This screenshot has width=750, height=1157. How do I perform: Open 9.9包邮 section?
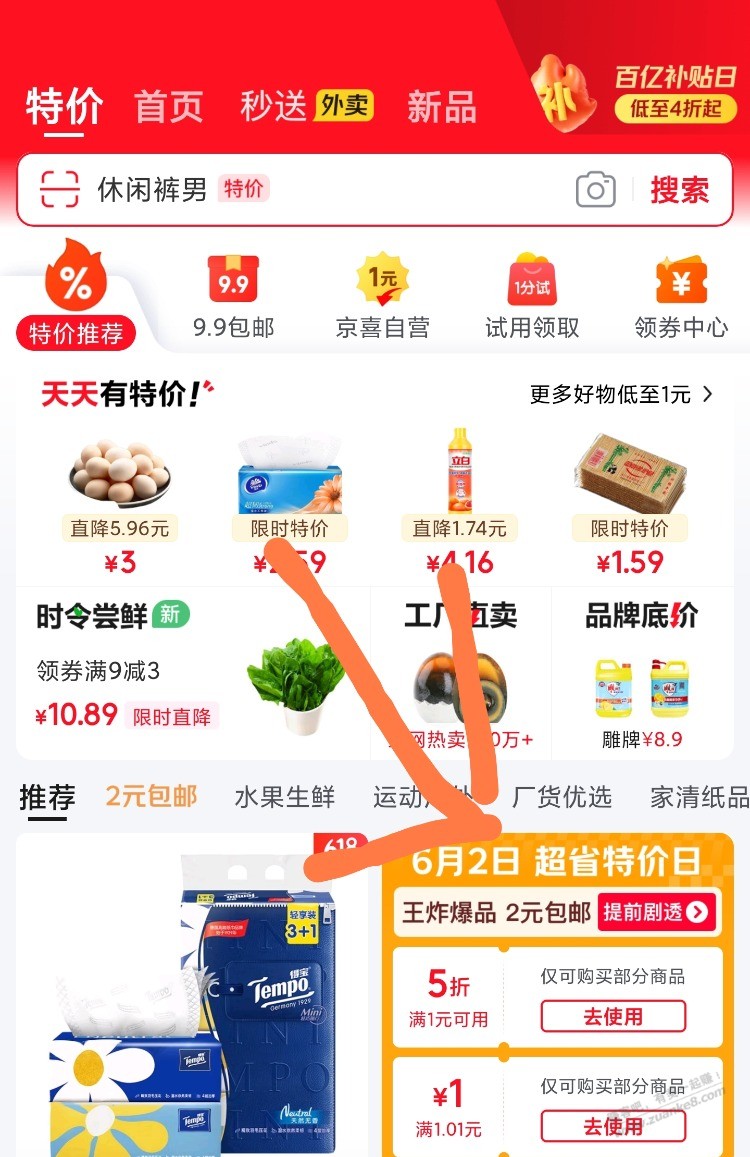pyautogui.click(x=233, y=297)
